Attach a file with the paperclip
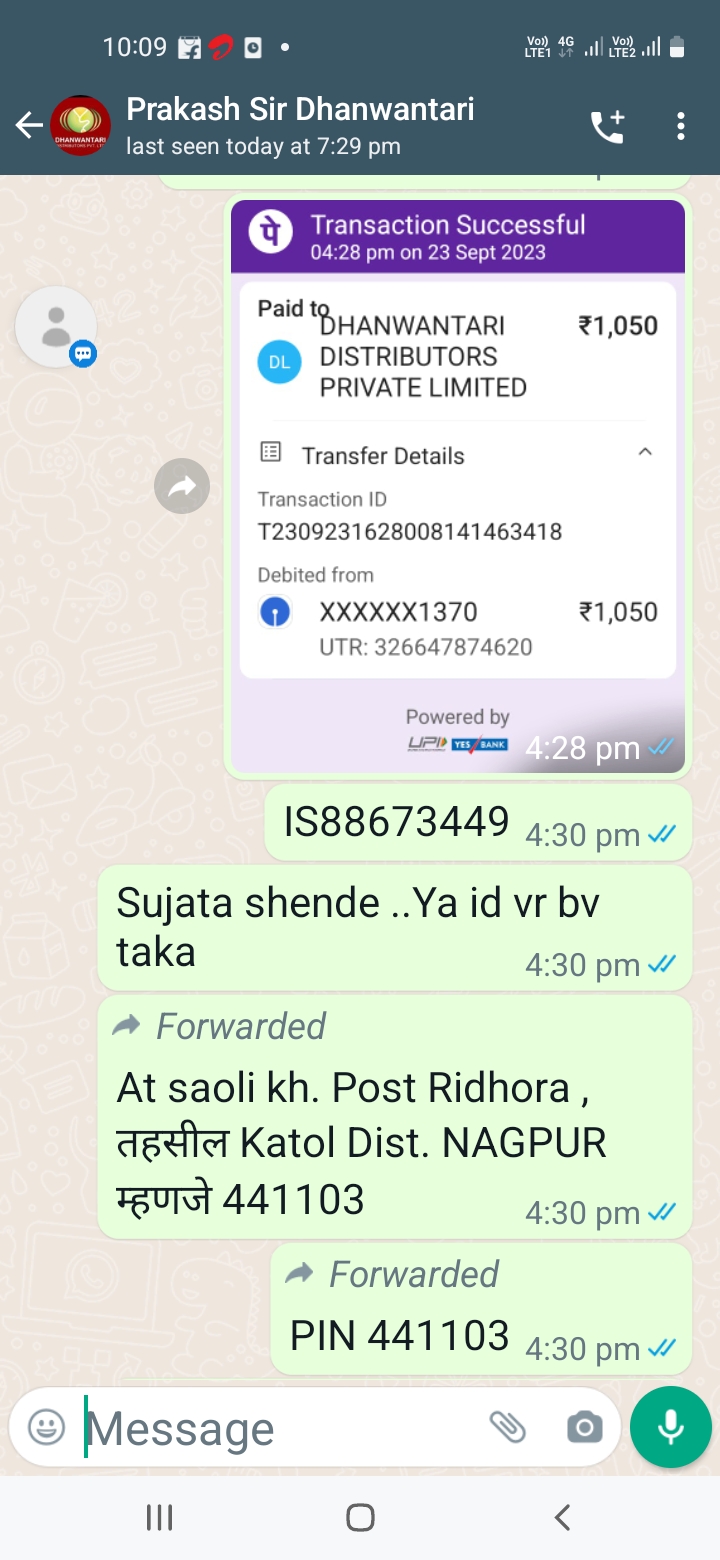The height and width of the screenshot is (1560, 720). (508, 1427)
